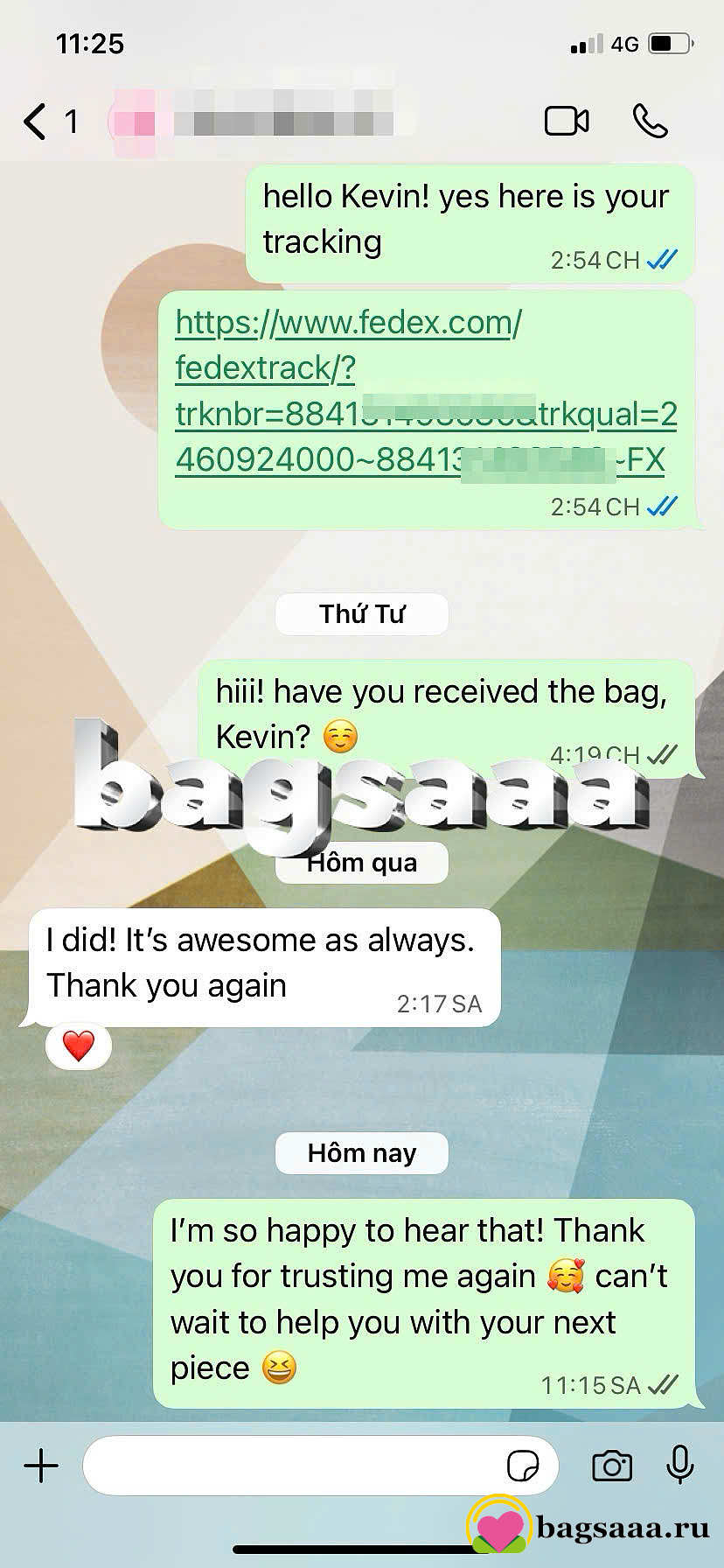724x1568 pixels.
Task: Open the sticker picker in message field
Action: tap(523, 1465)
